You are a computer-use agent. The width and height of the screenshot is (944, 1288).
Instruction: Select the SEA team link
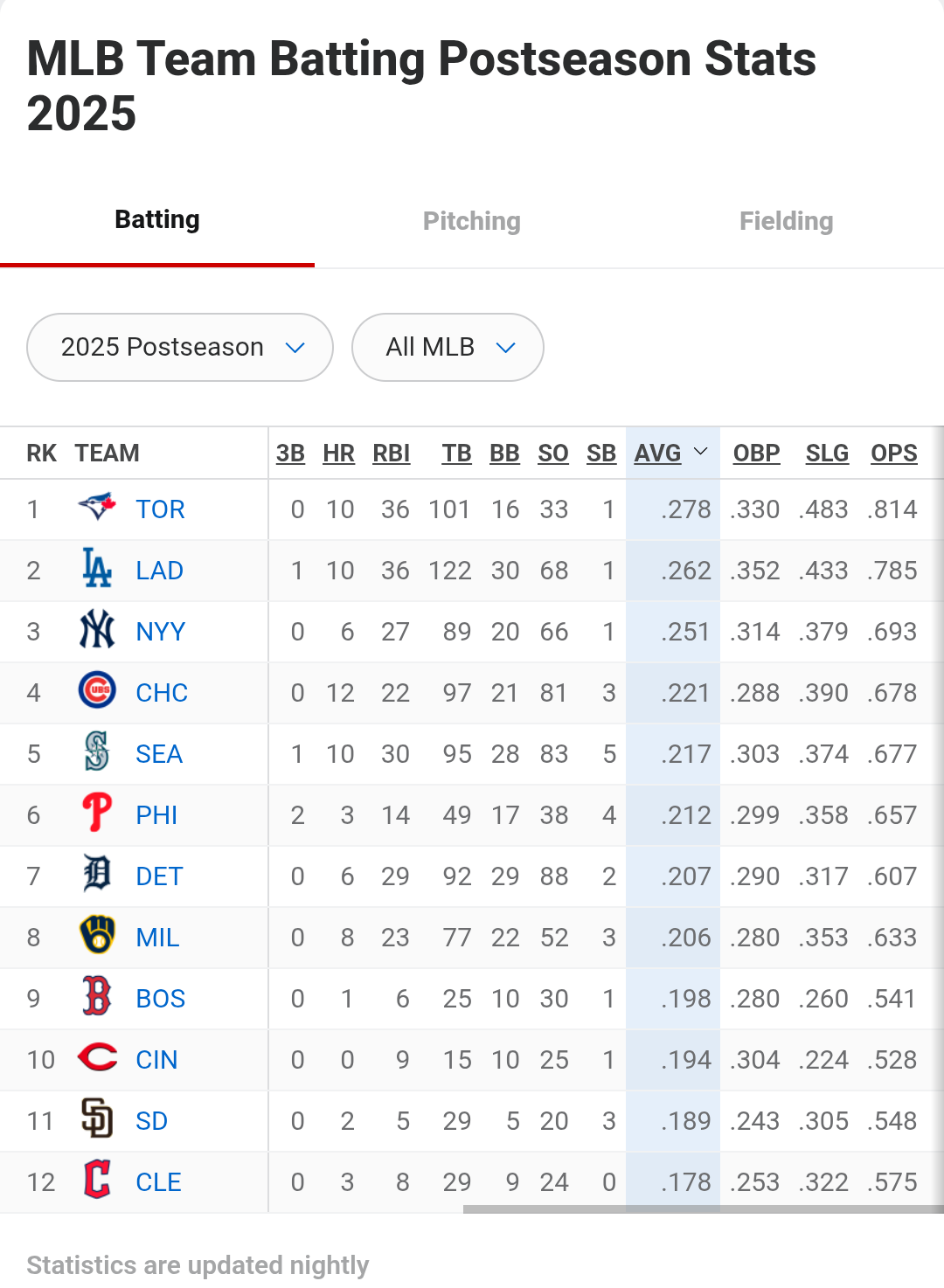click(x=159, y=754)
